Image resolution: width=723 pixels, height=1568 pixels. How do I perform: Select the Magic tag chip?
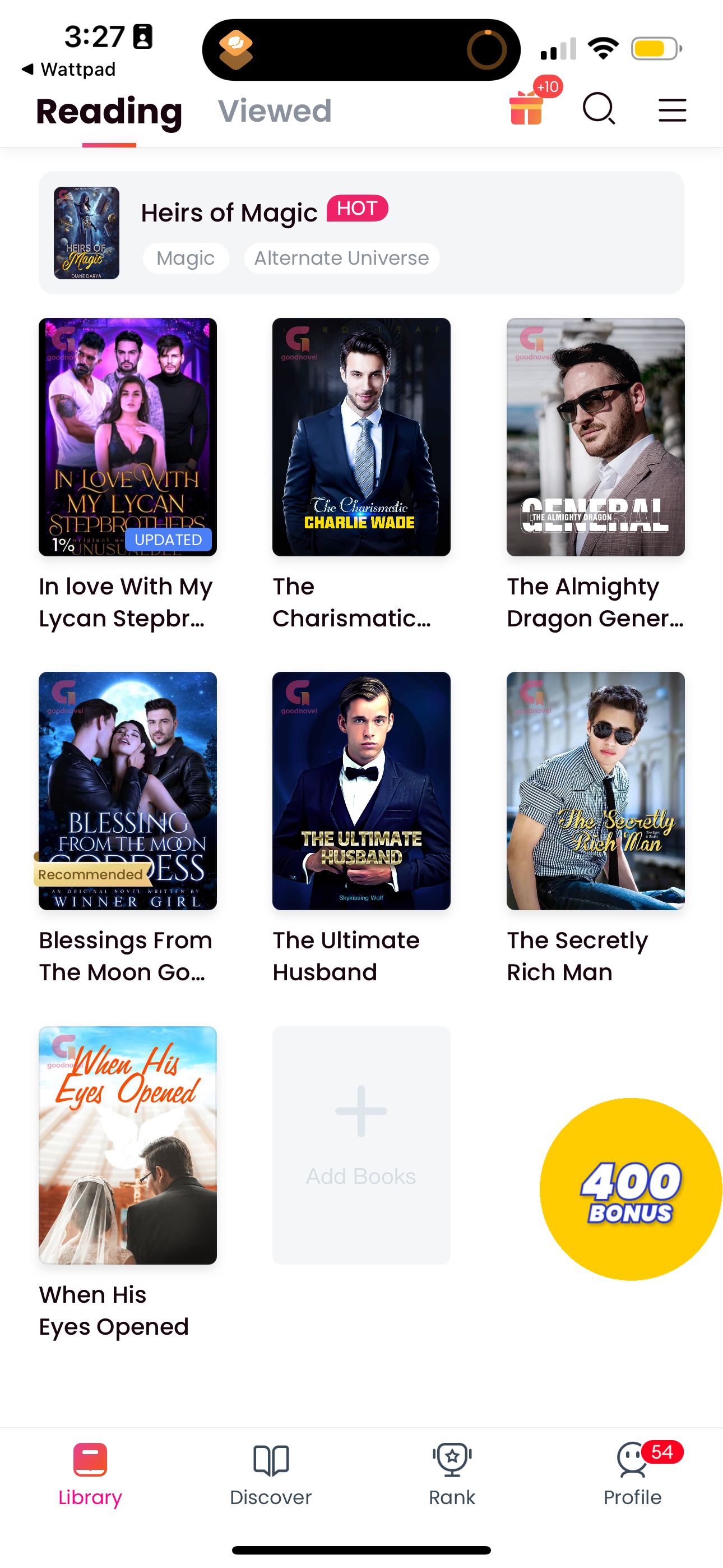pos(186,257)
